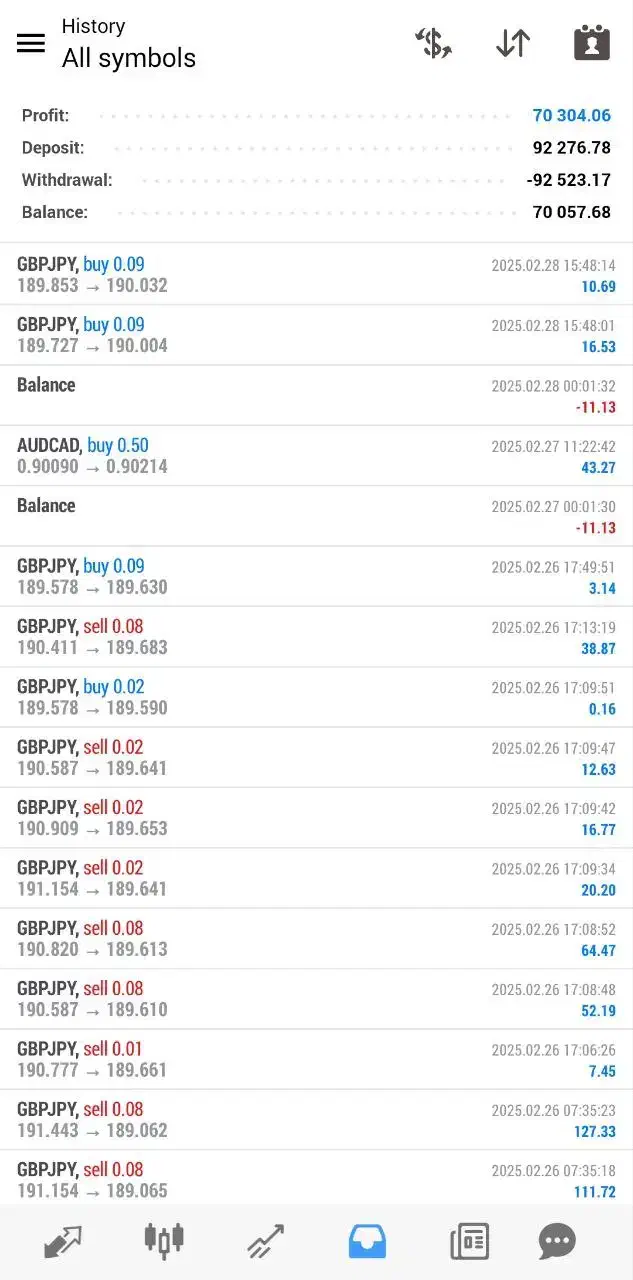Switch to the Trade tab

(x=266, y=1241)
